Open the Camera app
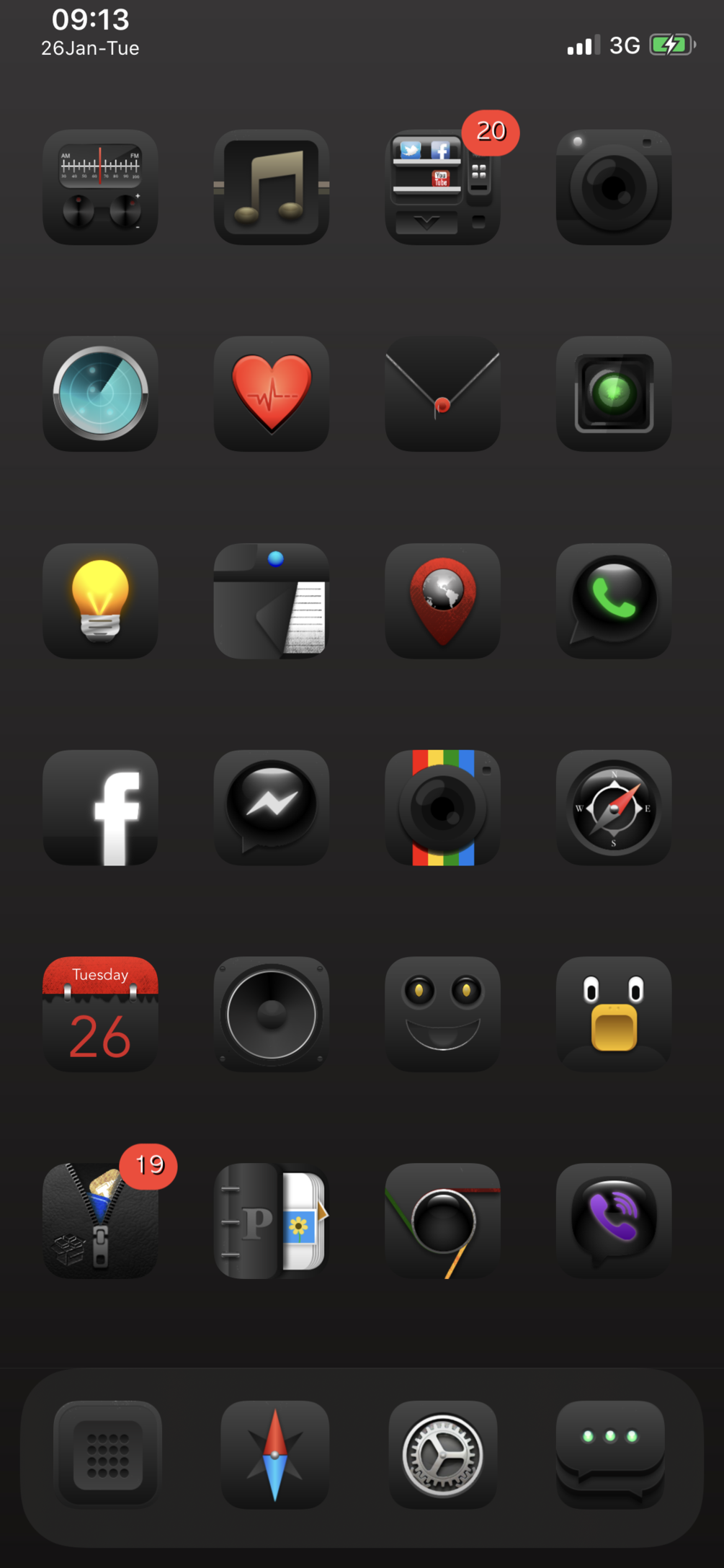 (614, 187)
